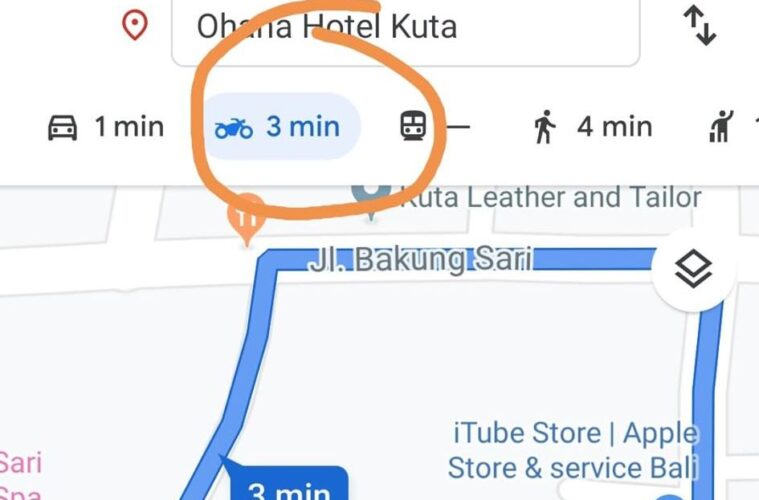The width and height of the screenshot is (759, 500).
Task: Open the map layers button
Action: tap(692, 269)
